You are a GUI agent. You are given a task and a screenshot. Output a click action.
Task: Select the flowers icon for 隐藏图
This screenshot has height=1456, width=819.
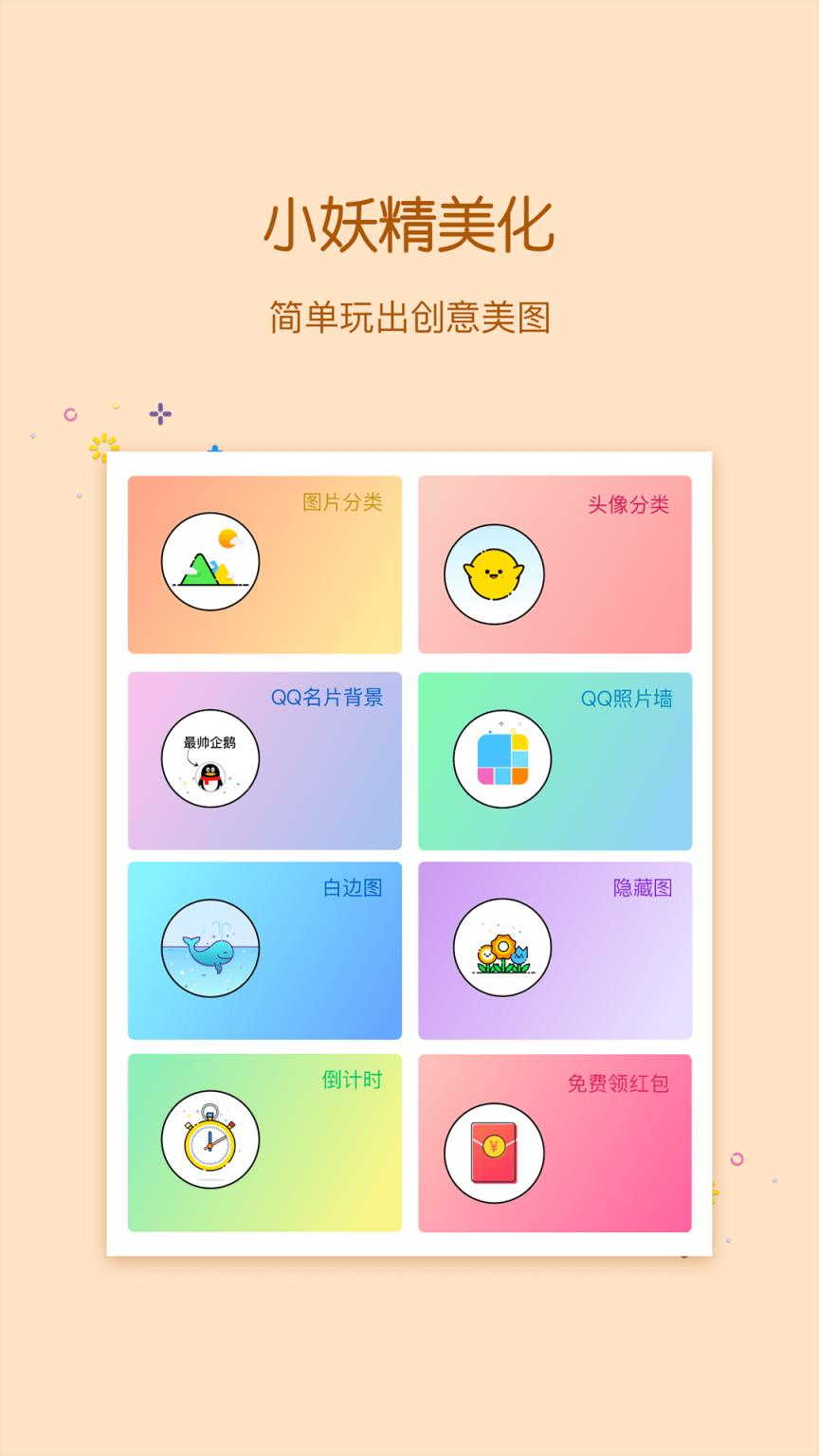(502, 948)
